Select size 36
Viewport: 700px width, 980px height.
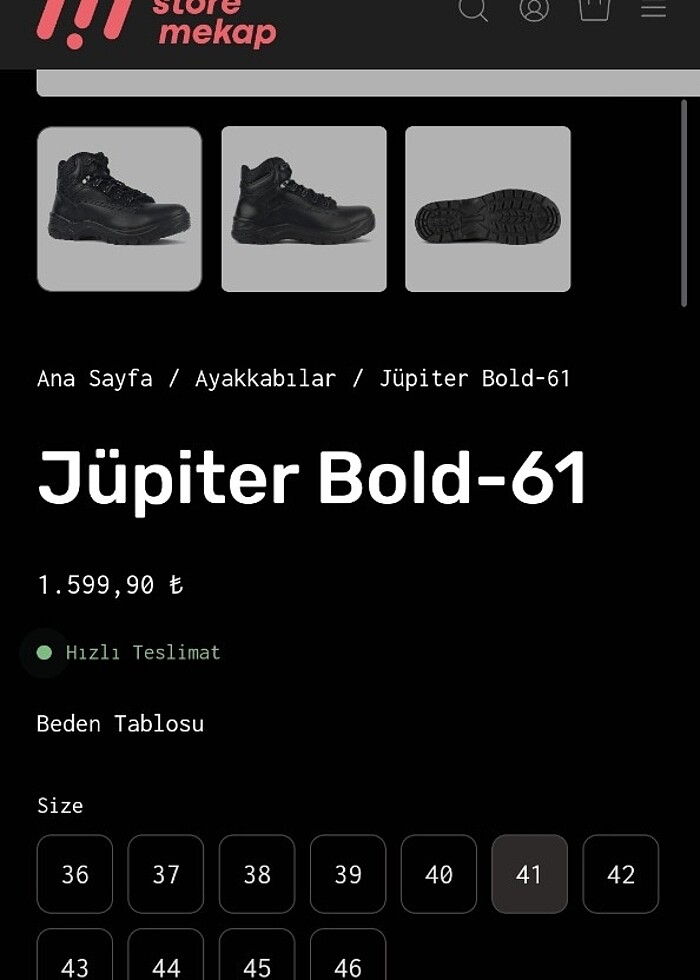click(x=75, y=874)
